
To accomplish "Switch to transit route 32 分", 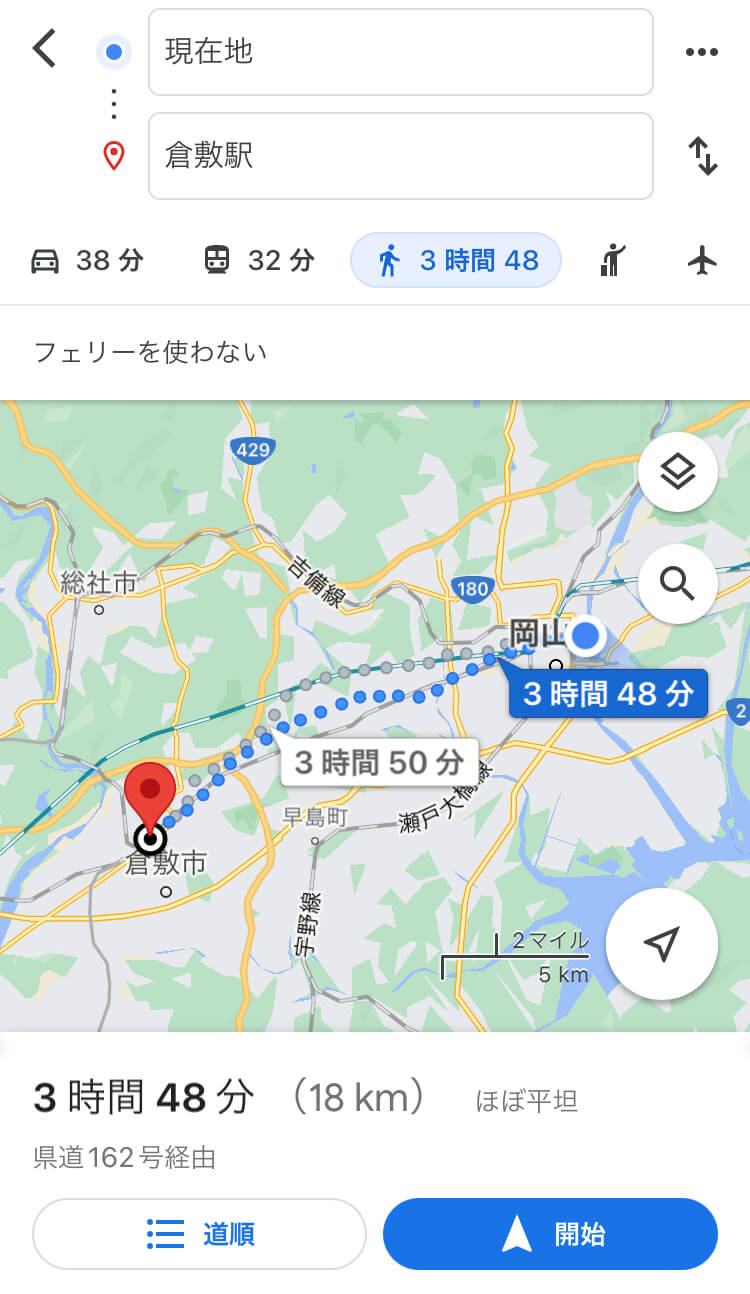I will pyautogui.click(x=259, y=261).
